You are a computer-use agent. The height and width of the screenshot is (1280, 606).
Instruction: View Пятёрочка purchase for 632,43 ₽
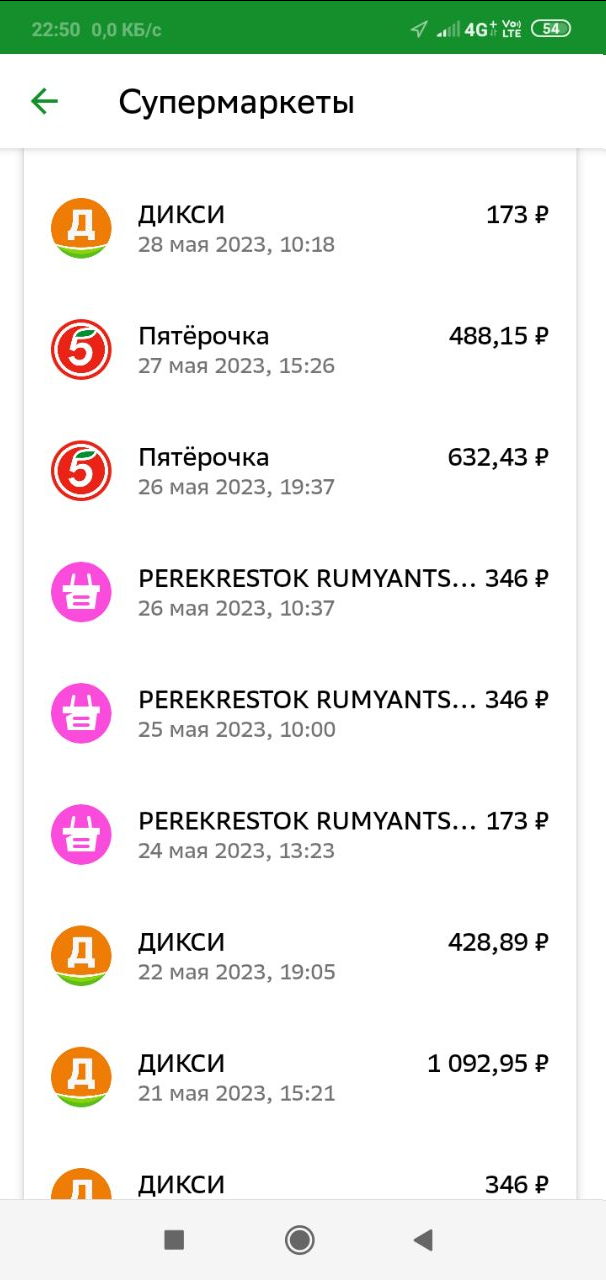tap(300, 471)
